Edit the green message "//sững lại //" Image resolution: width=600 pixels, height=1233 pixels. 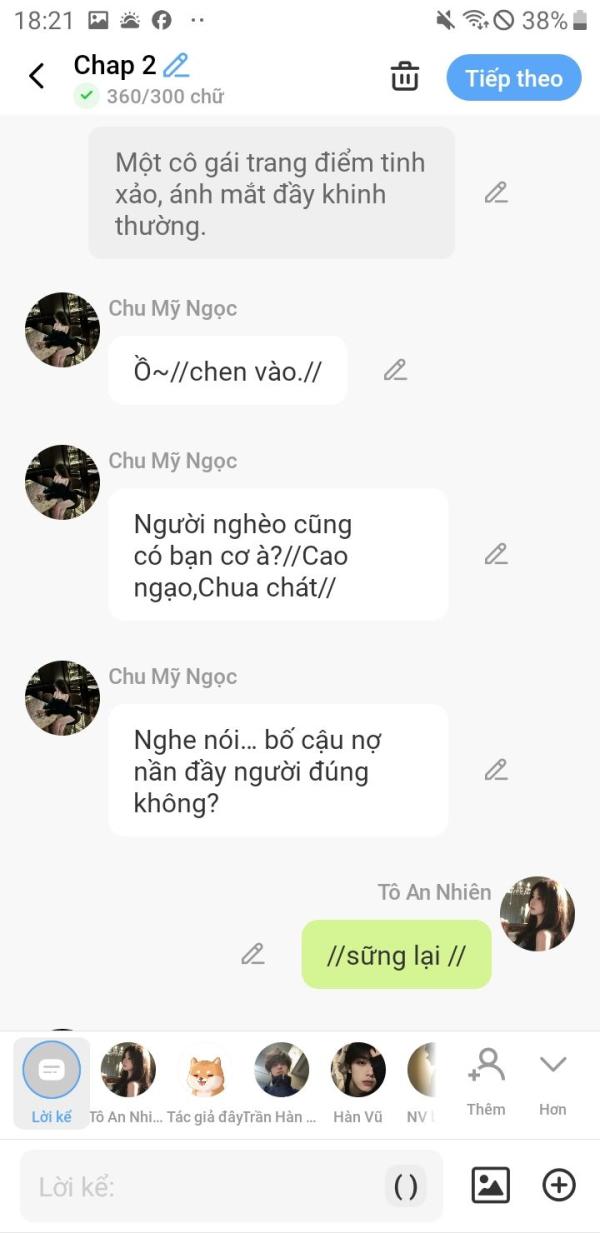(253, 954)
